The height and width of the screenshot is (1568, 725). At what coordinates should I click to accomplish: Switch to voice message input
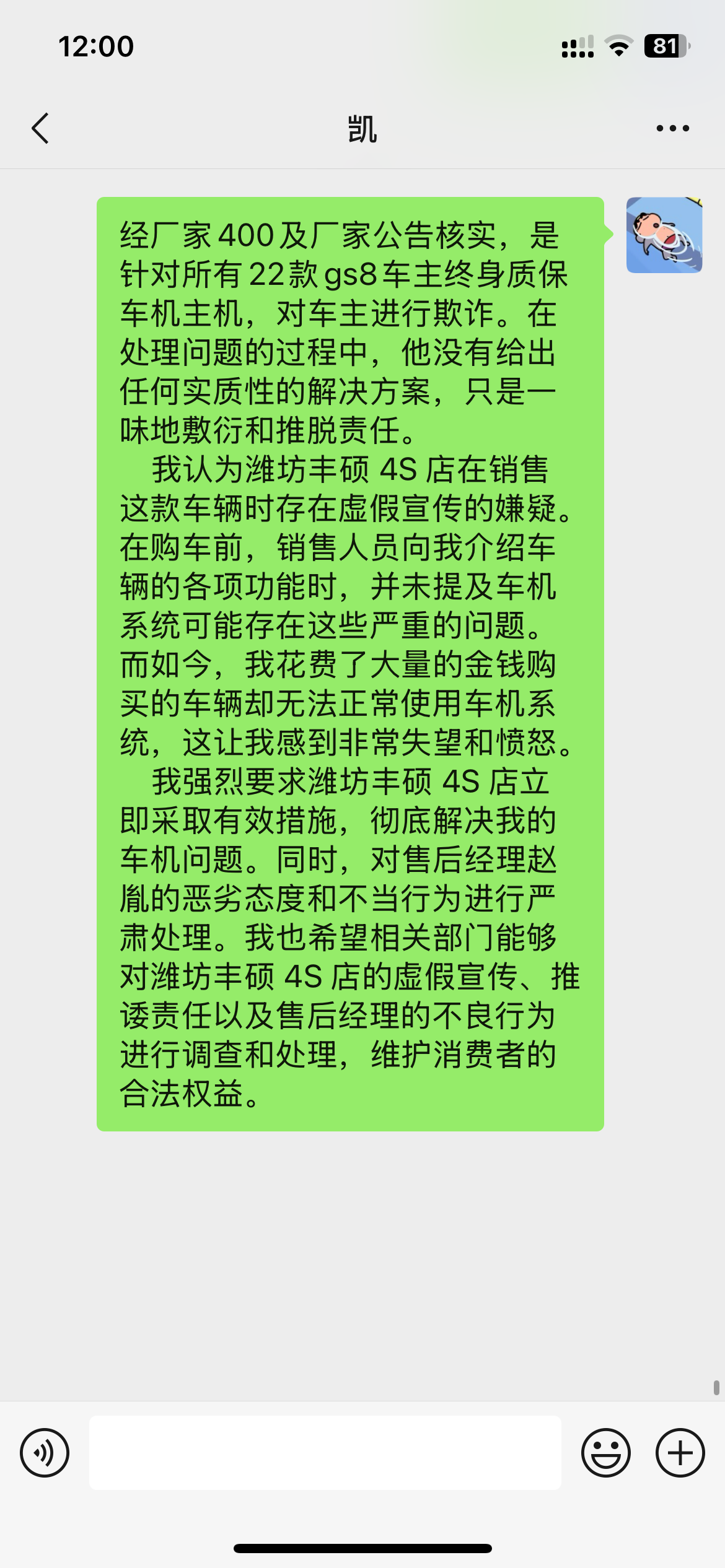coord(45,1453)
